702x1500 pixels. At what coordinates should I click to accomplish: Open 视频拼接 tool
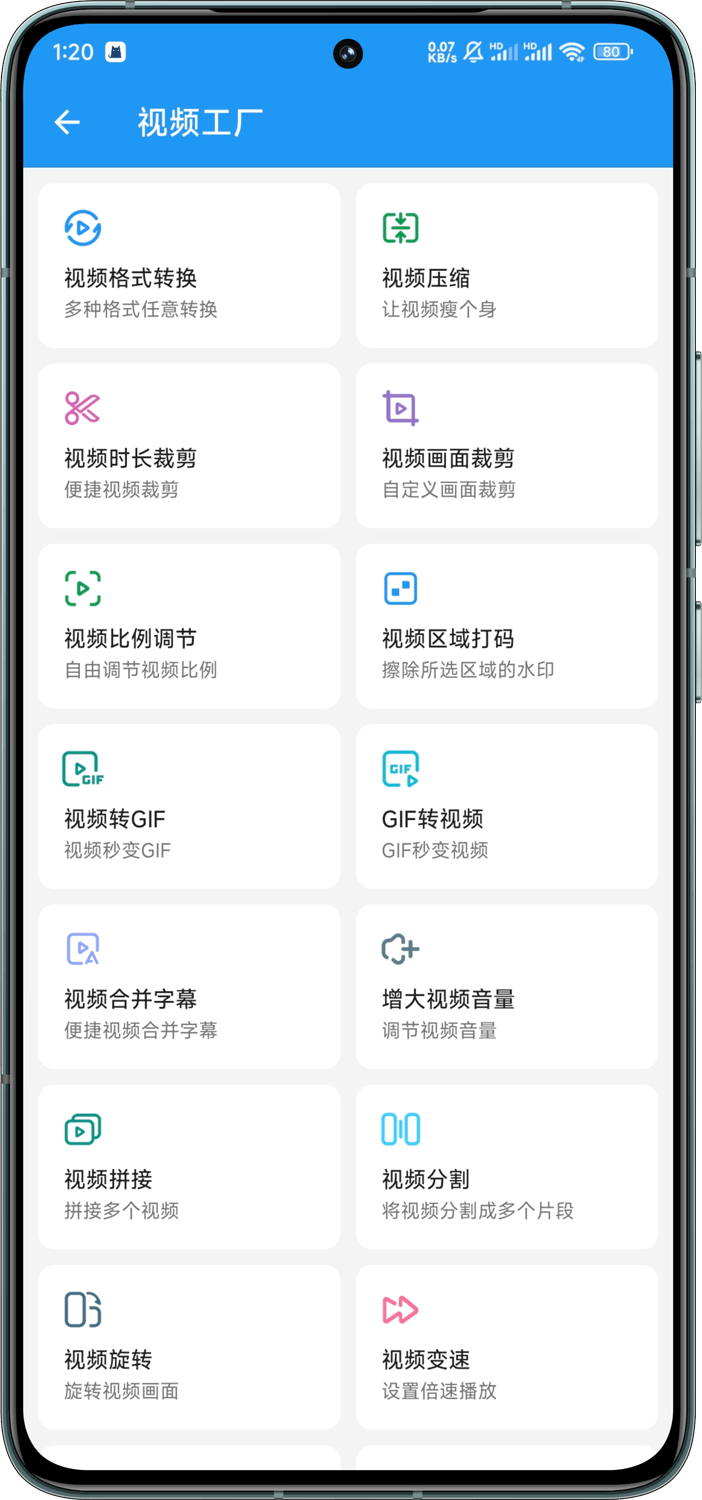click(189, 1166)
